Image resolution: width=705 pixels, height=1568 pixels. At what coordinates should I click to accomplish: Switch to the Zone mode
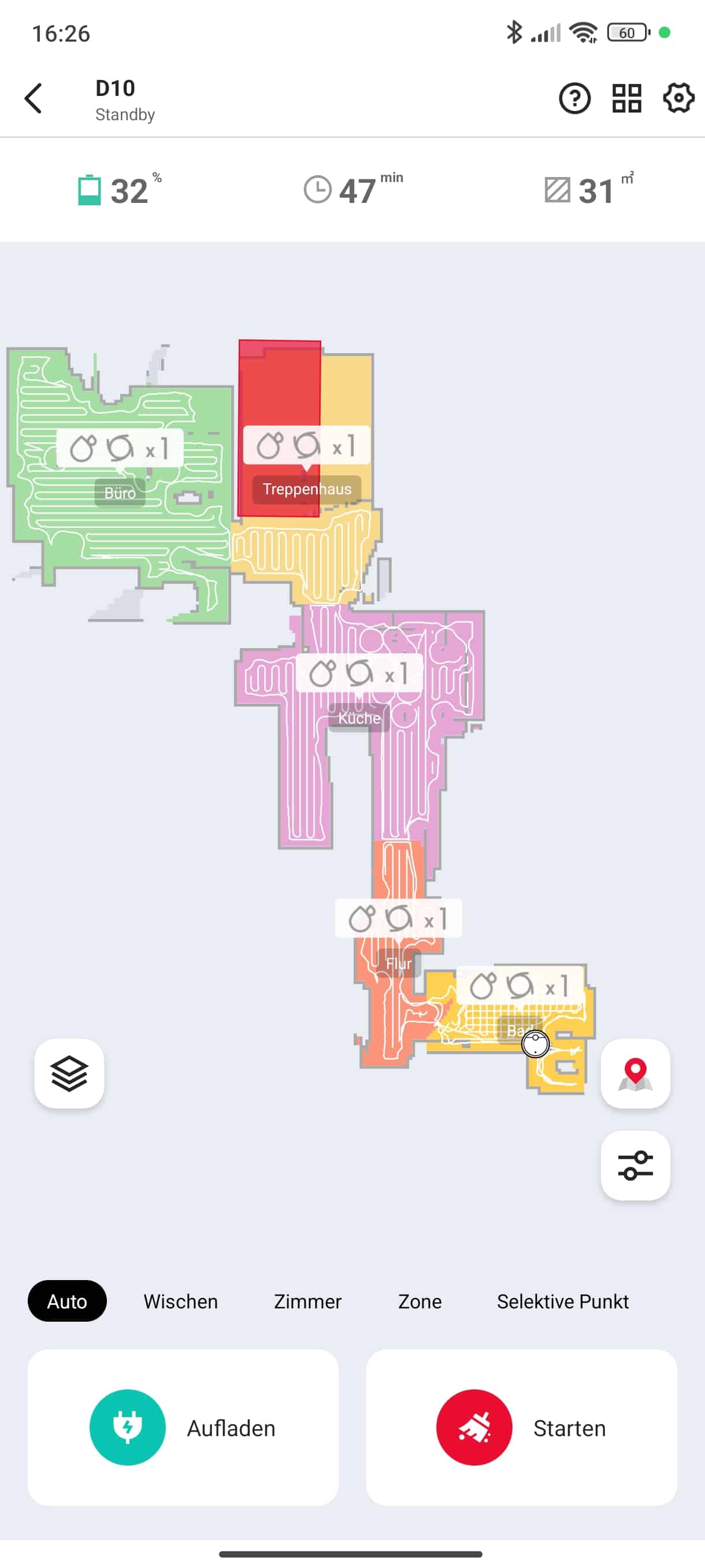click(x=420, y=1301)
